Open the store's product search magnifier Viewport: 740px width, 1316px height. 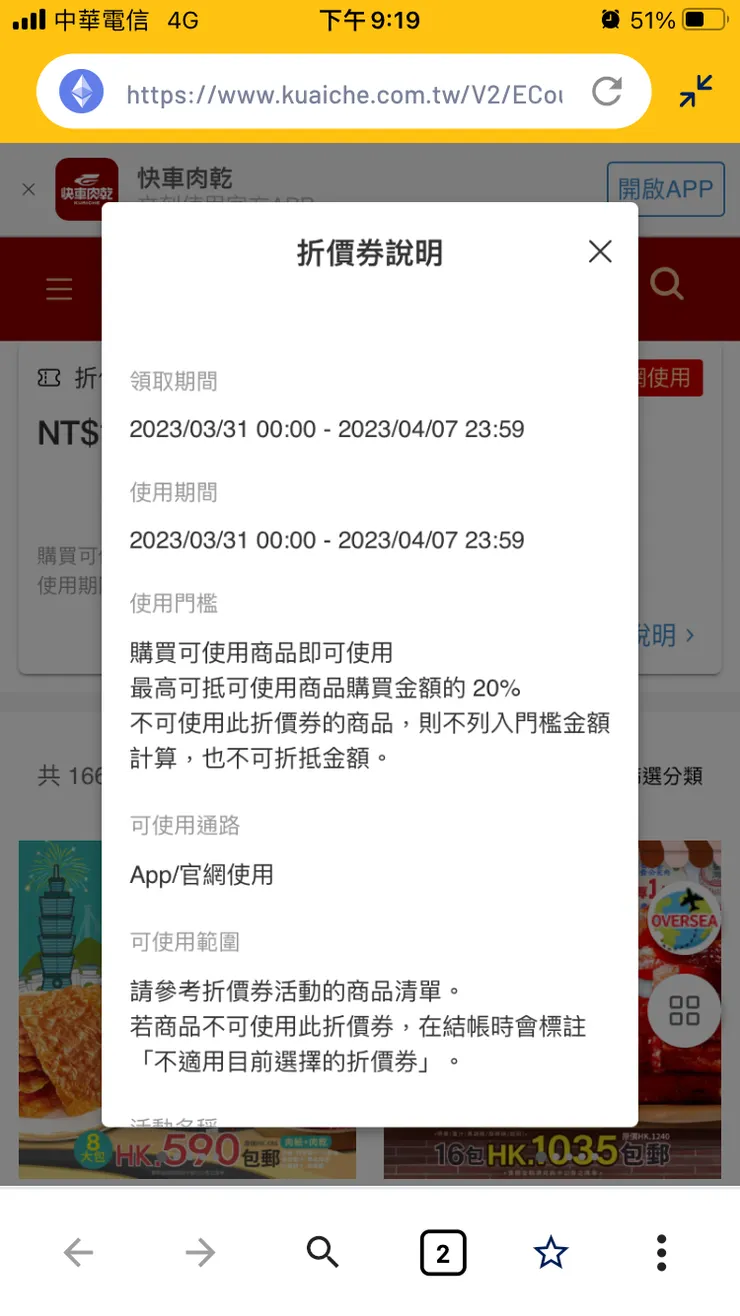point(666,284)
